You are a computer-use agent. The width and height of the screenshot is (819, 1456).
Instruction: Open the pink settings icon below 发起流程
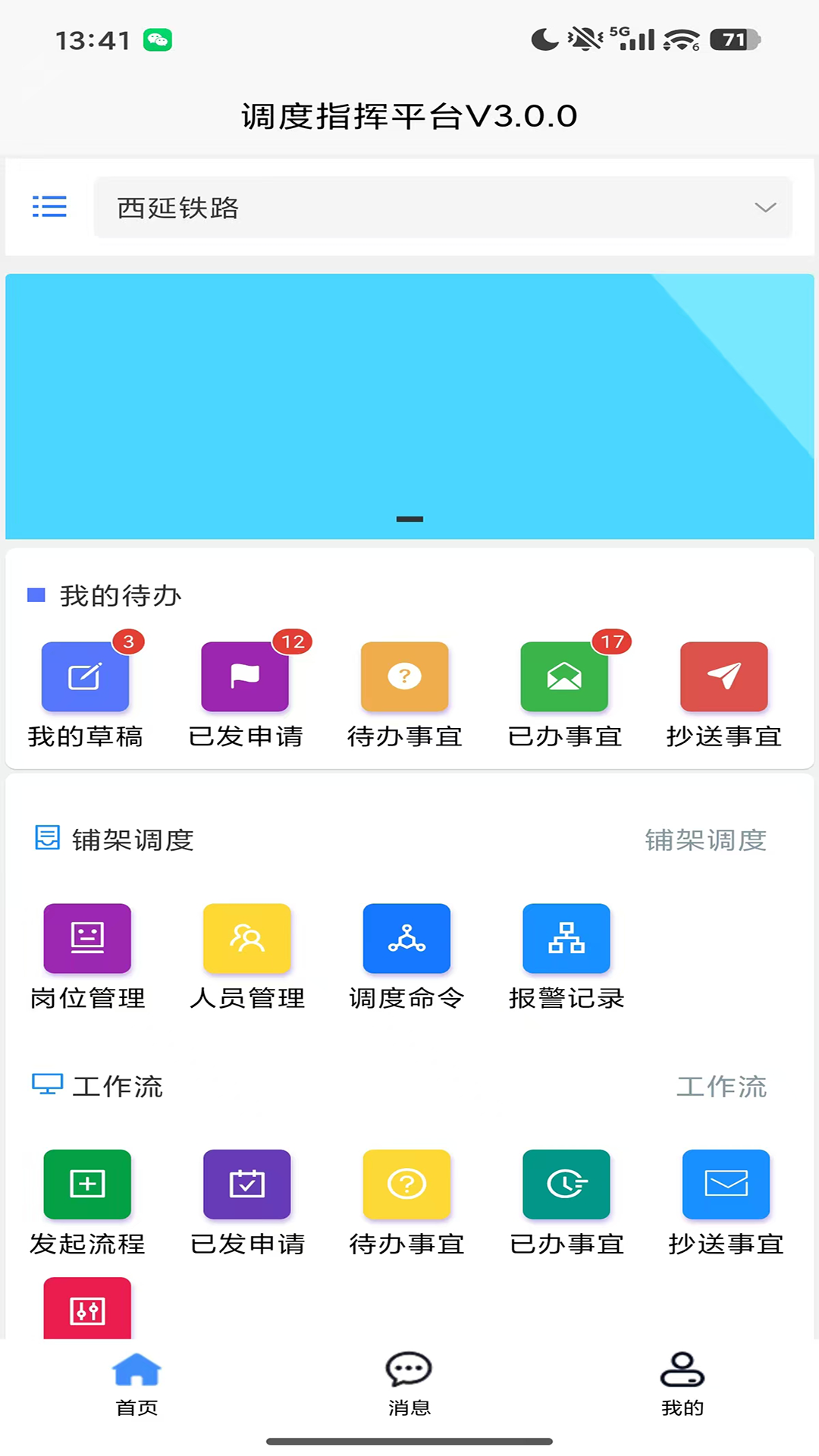[87, 1308]
